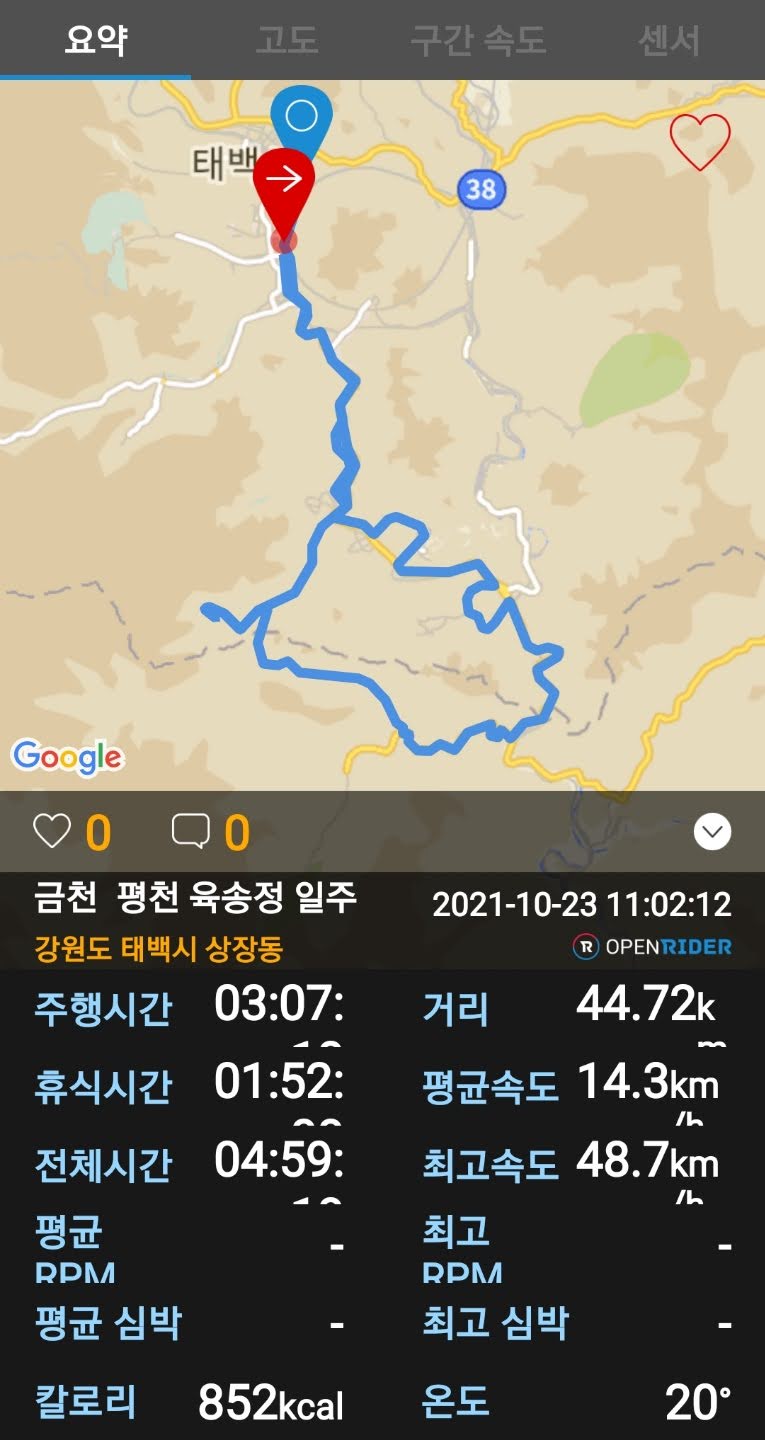
Task: Open comments via the speech bubble icon
Action: point(190,831)
